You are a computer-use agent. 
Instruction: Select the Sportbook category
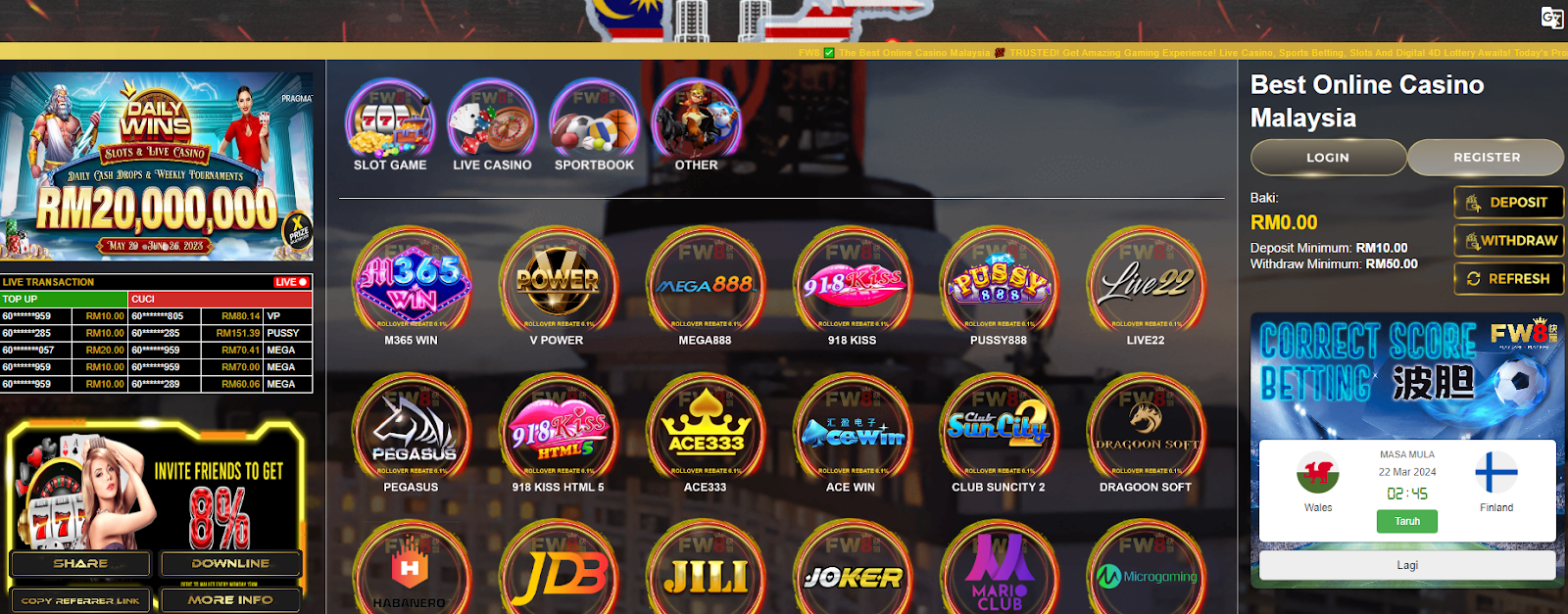594,125
